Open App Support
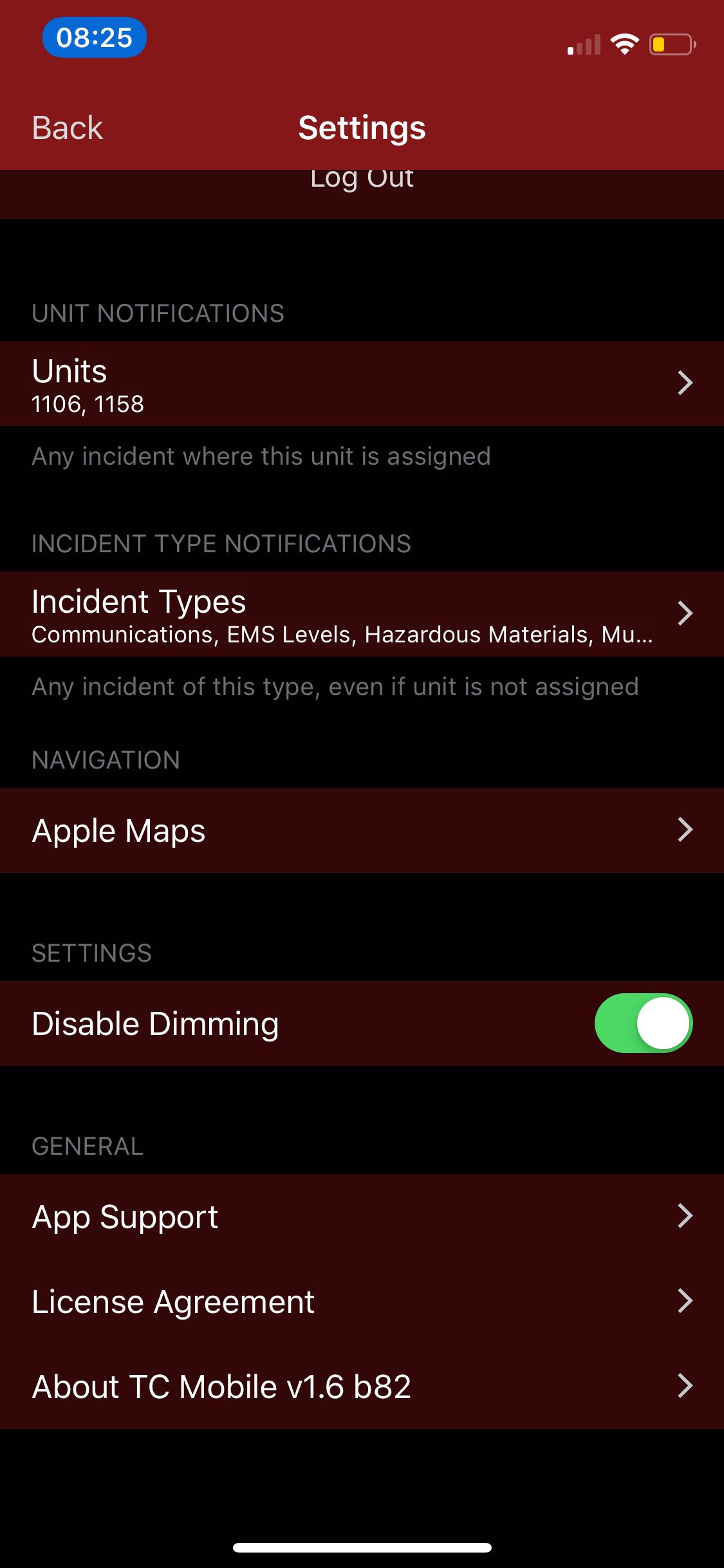Image resolution: width=724 pixels, height=1568 pixels. [x=362, y=1217]
